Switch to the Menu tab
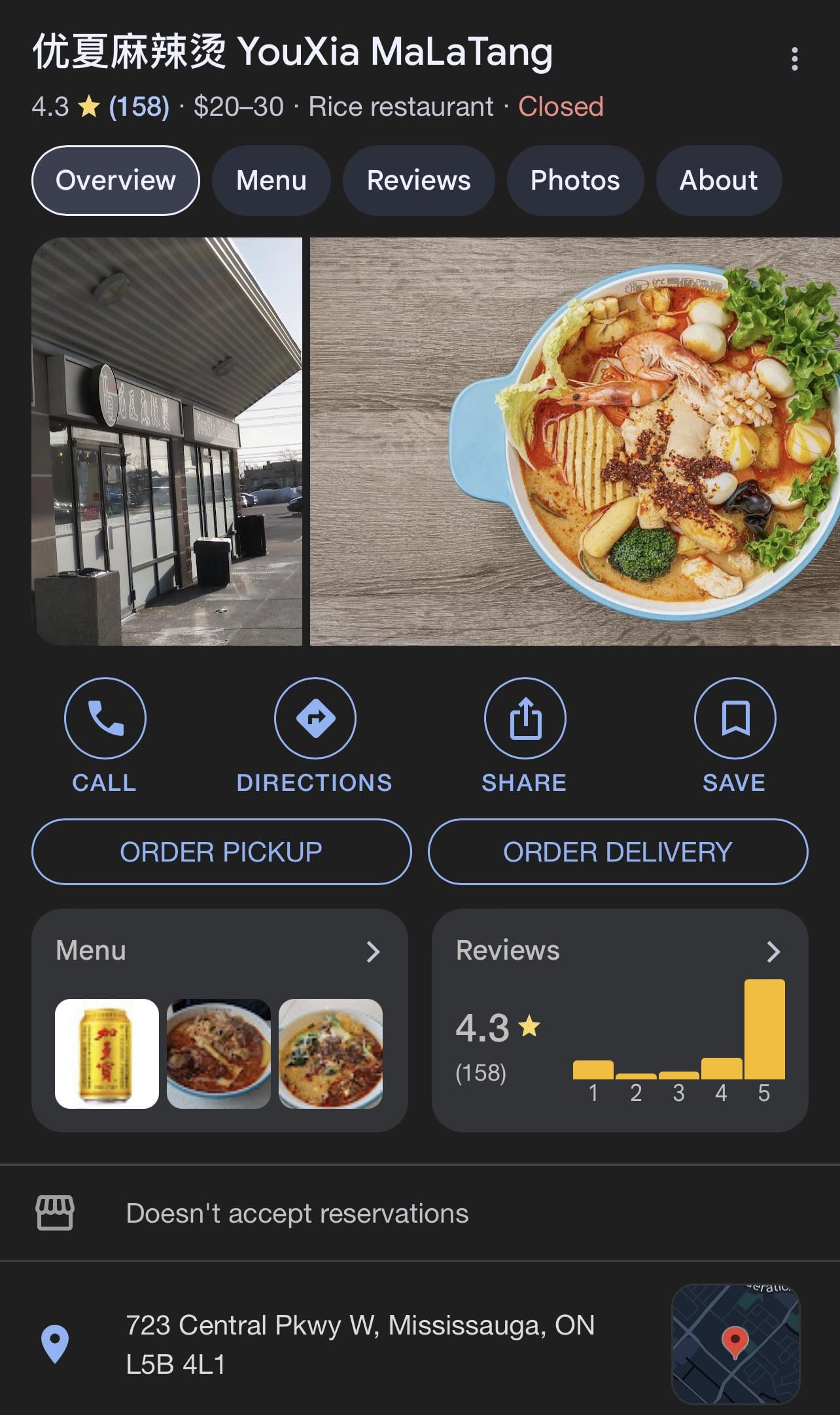Viewport: 840px width, 1415px height. [271, 181]
